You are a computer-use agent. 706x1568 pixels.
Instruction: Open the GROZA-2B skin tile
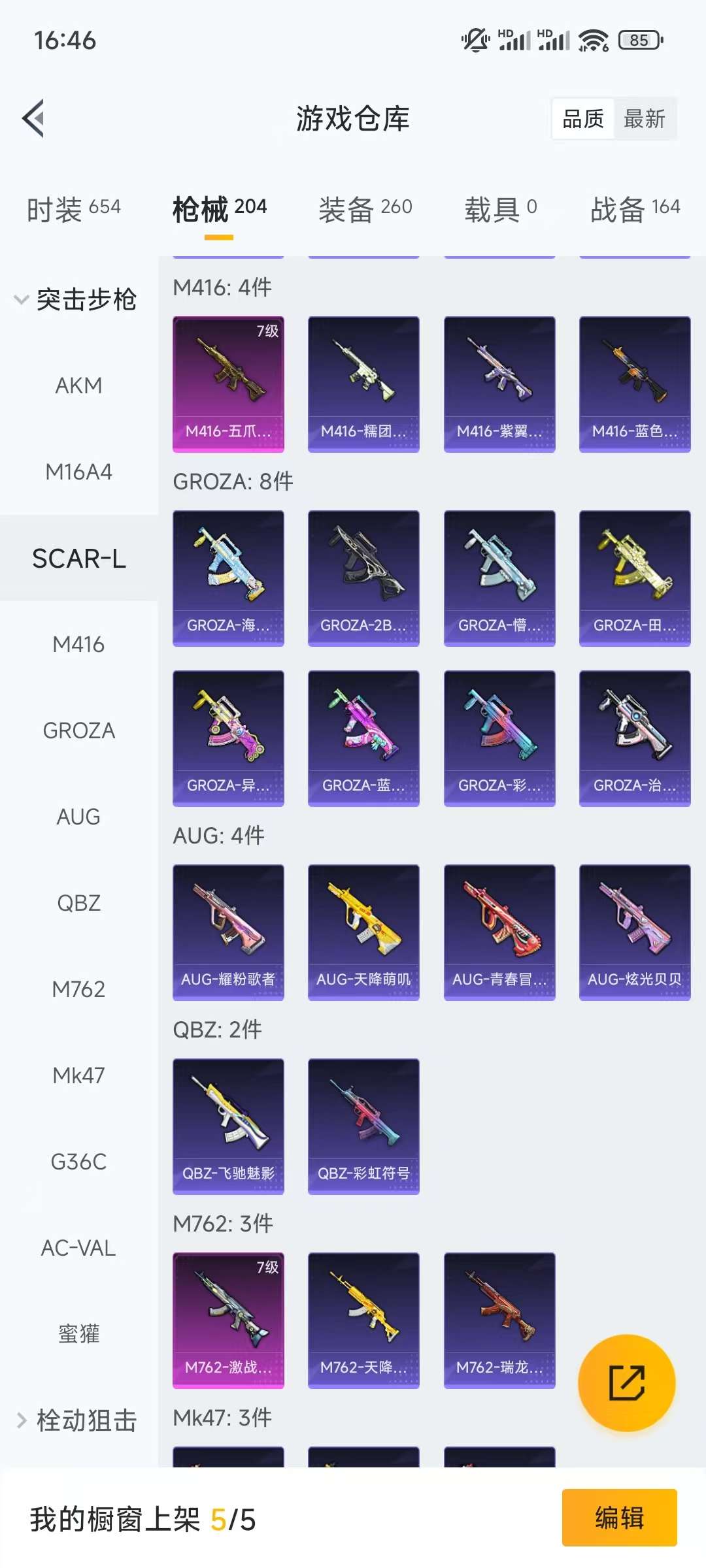363,578
